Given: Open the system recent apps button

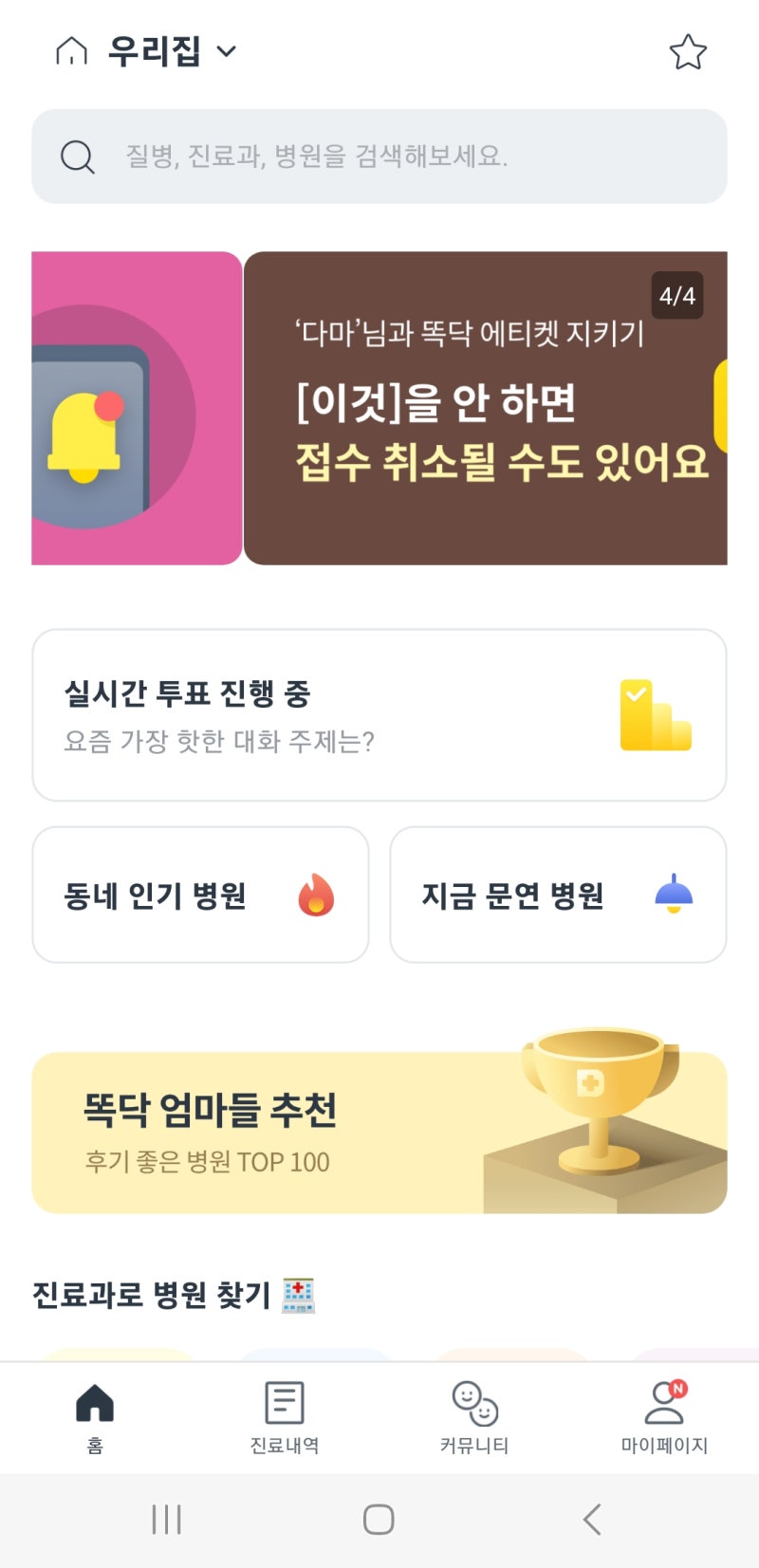Looking at the screenshot, I should pos(167,1520).
